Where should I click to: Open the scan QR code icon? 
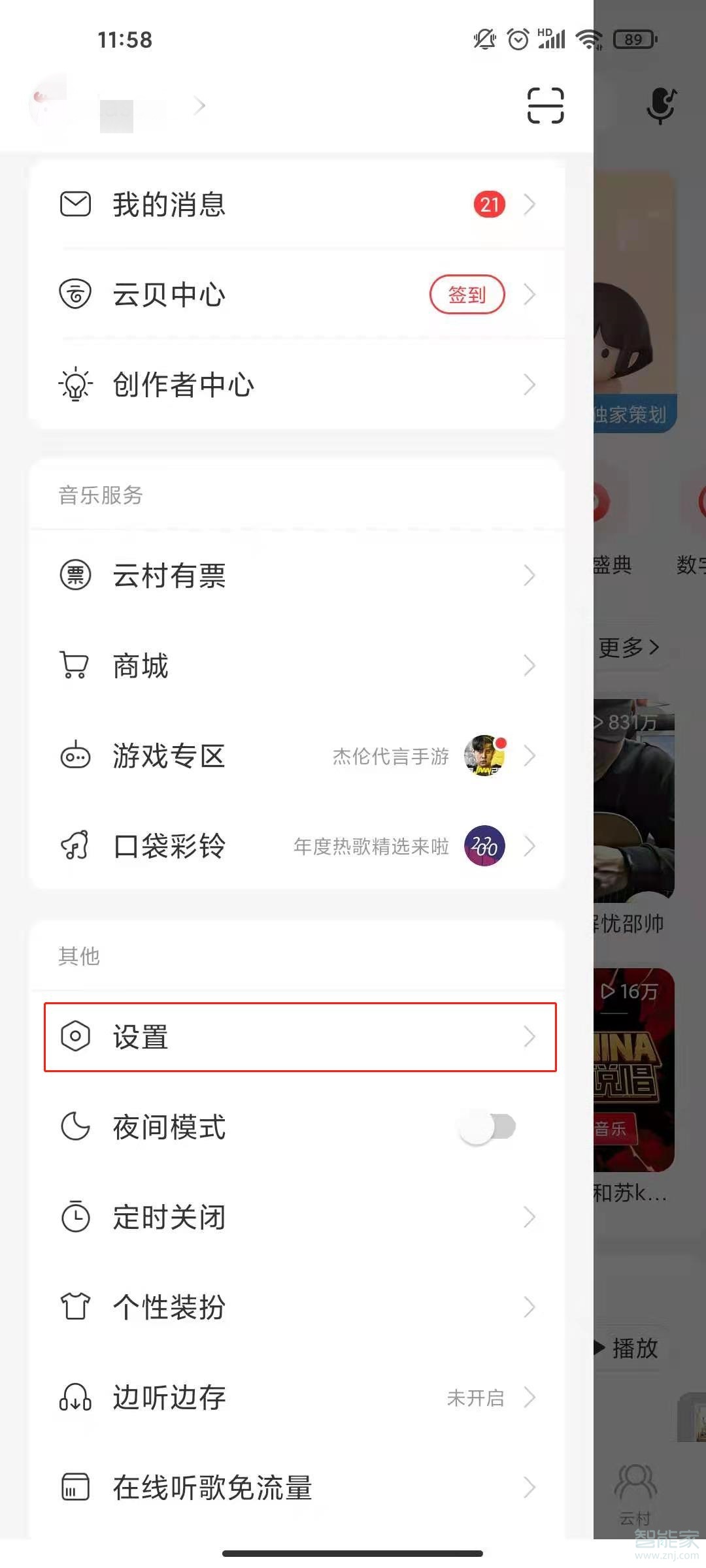click(546, 105)
